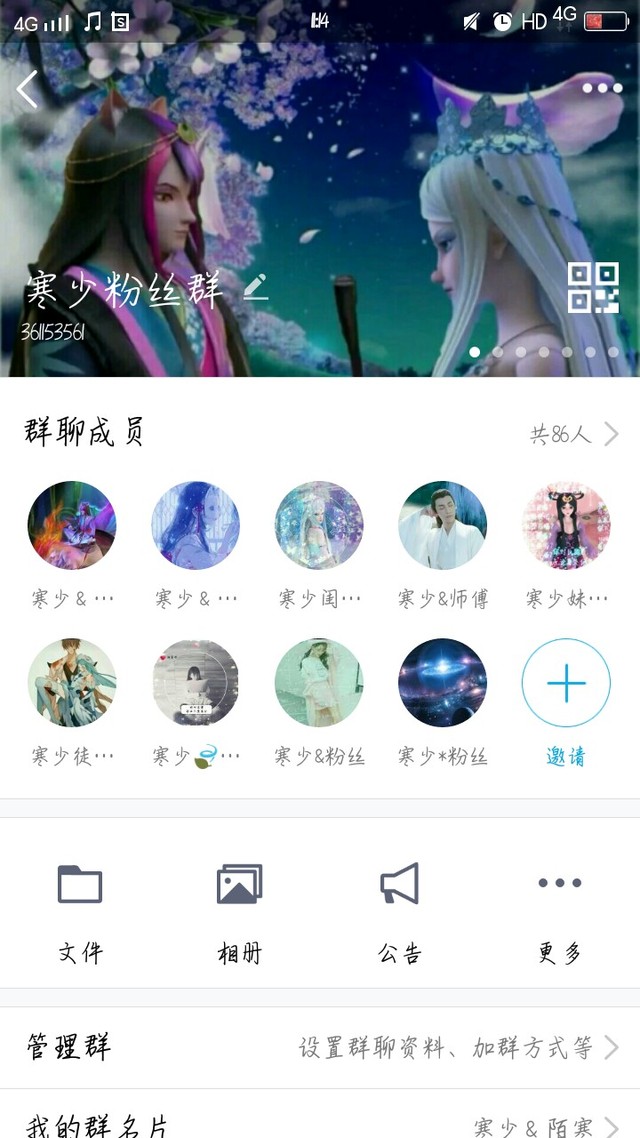Image resolution: width=640 pixels, height=1138 pixels.
Task: Open the group 相册 album
Action: click(x=240, y=908)
